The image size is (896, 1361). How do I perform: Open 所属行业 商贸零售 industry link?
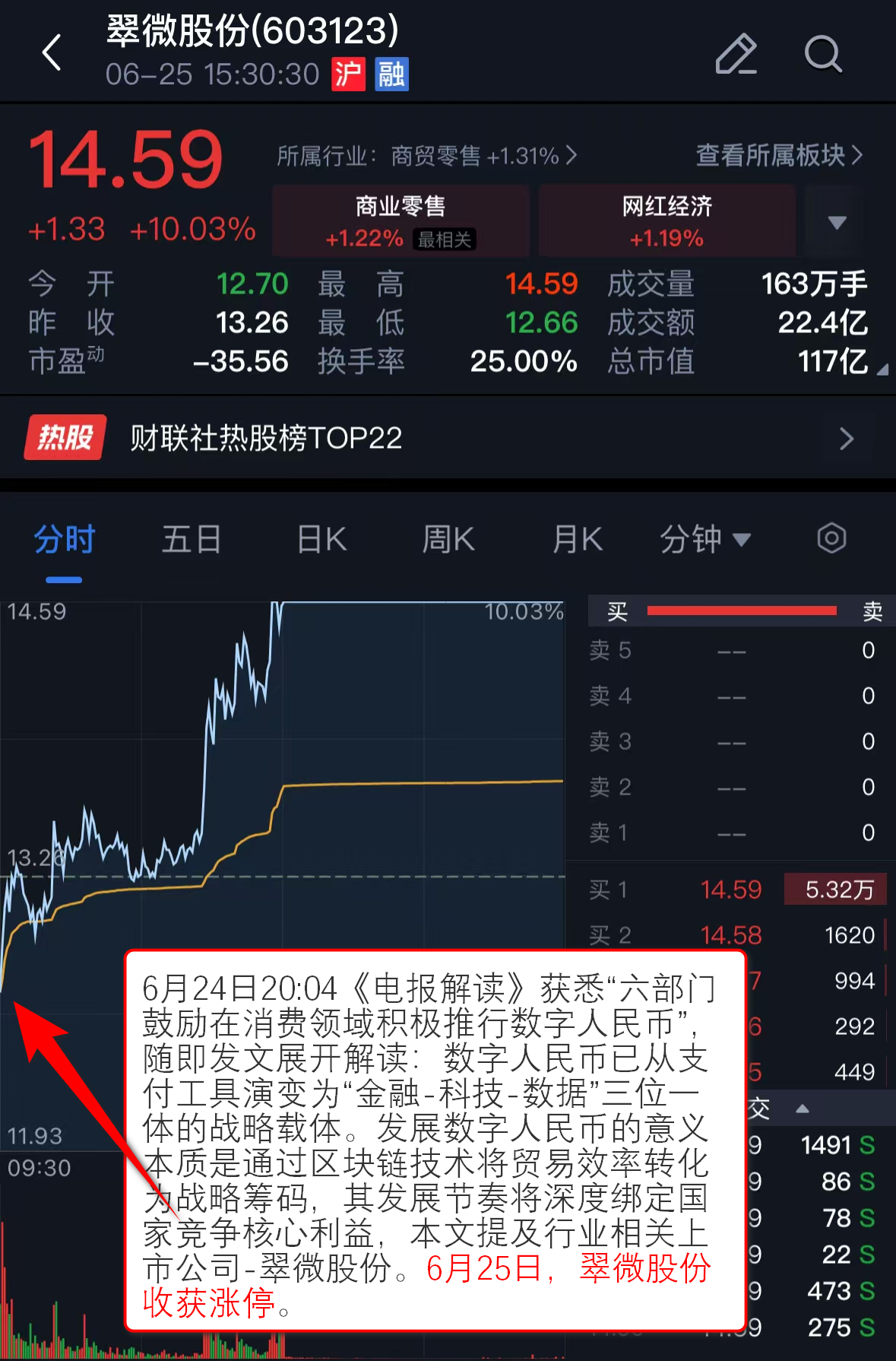427,156
